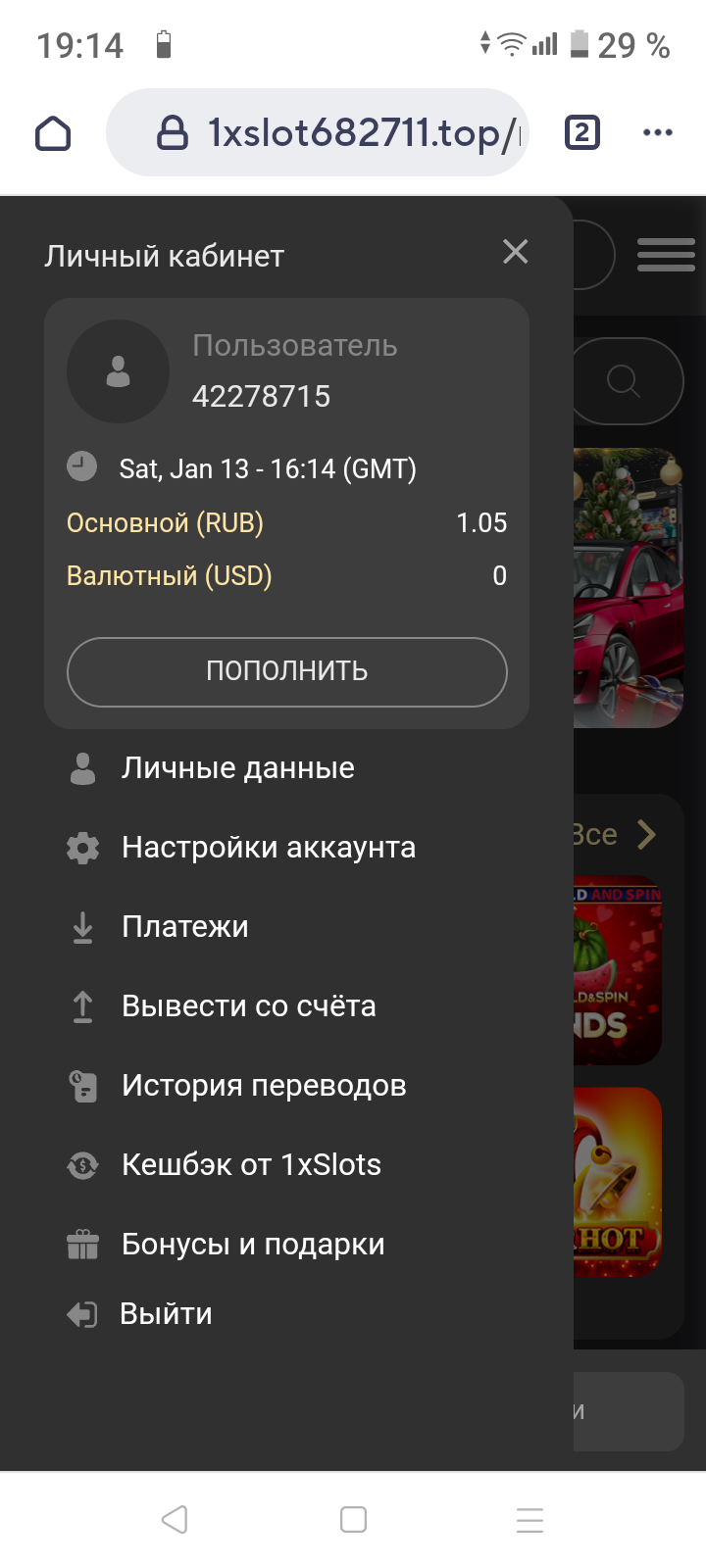This screenshot has width=706, height=1568.
Task: Open Настройки аккаунта
Action: pos(268,848)
